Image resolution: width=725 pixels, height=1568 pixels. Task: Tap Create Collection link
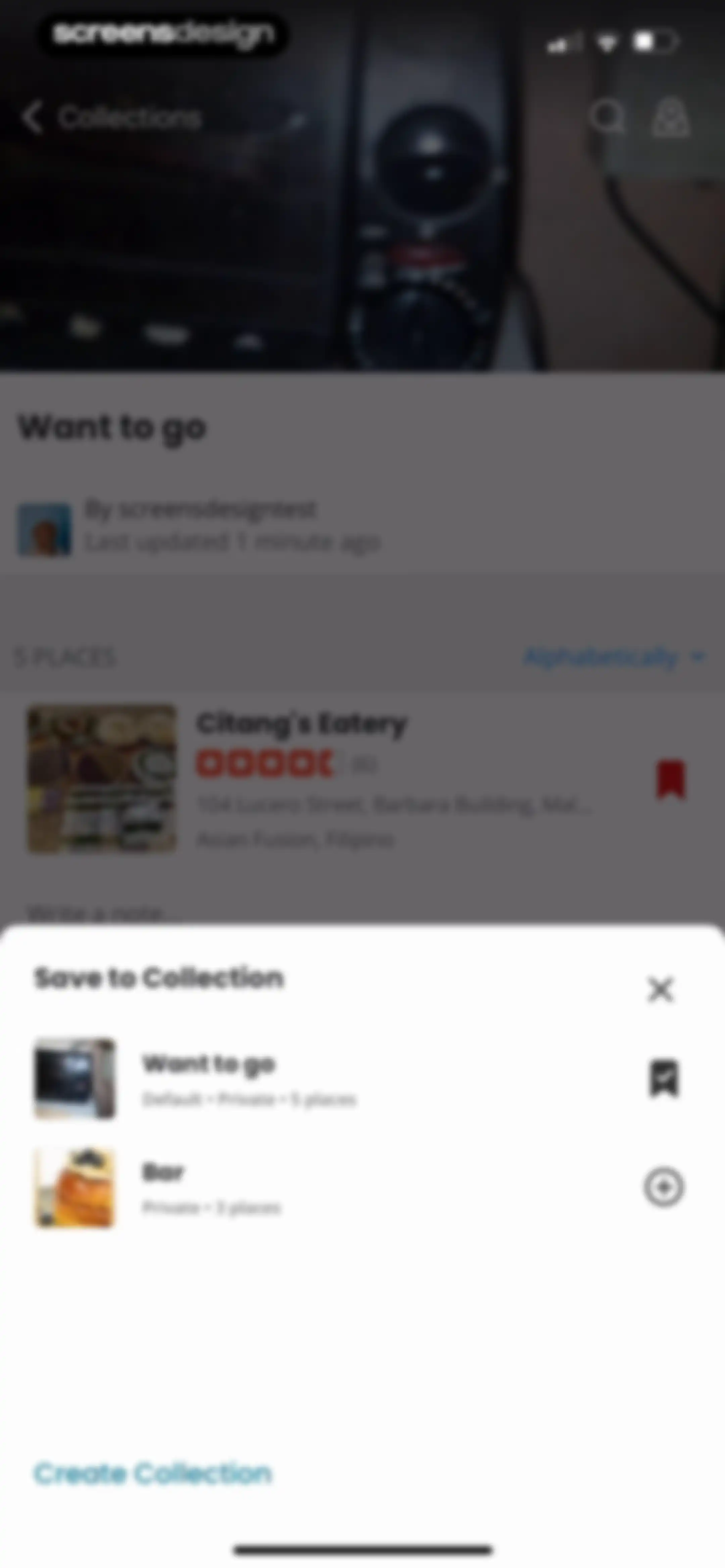pyautogui.click(x=152, y=1474)
